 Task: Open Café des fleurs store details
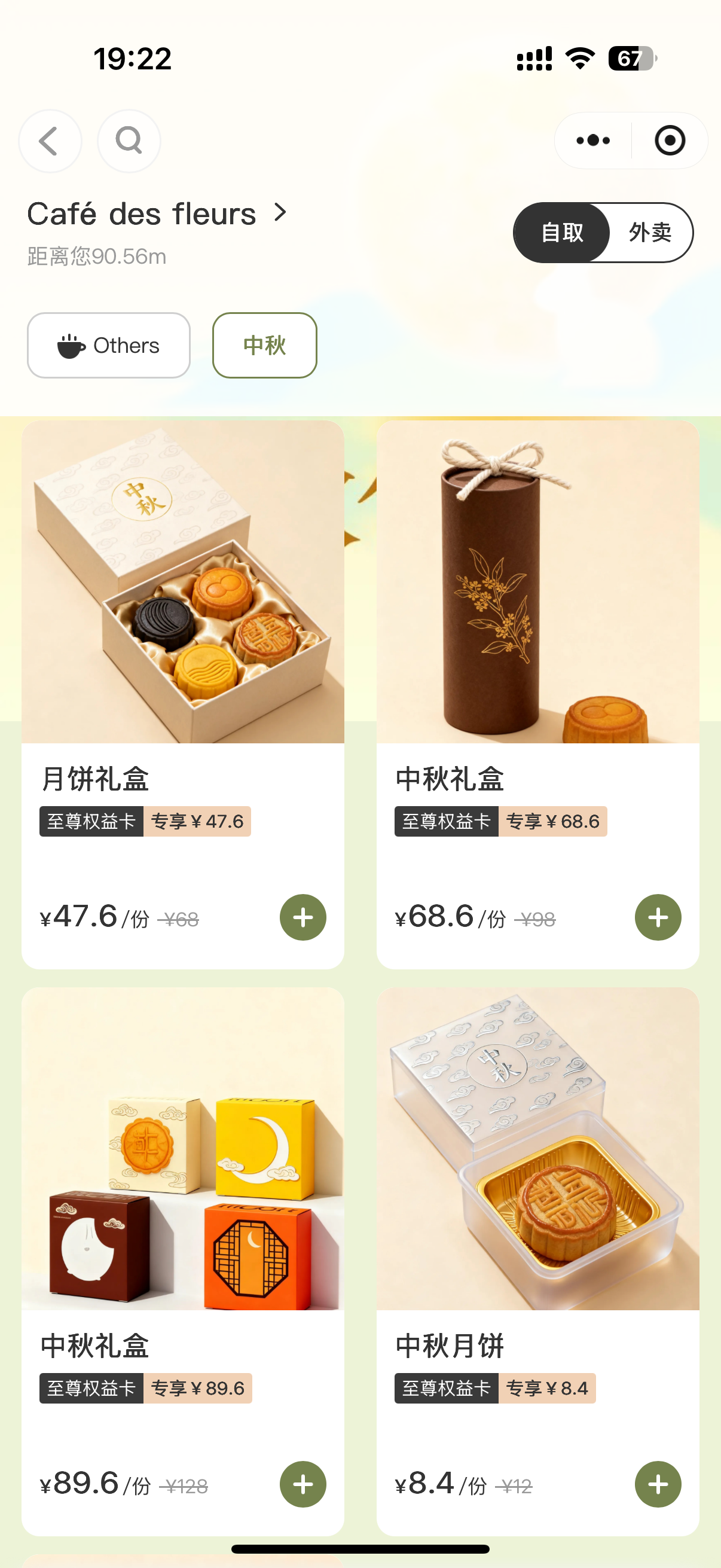(x=157, y=214)
